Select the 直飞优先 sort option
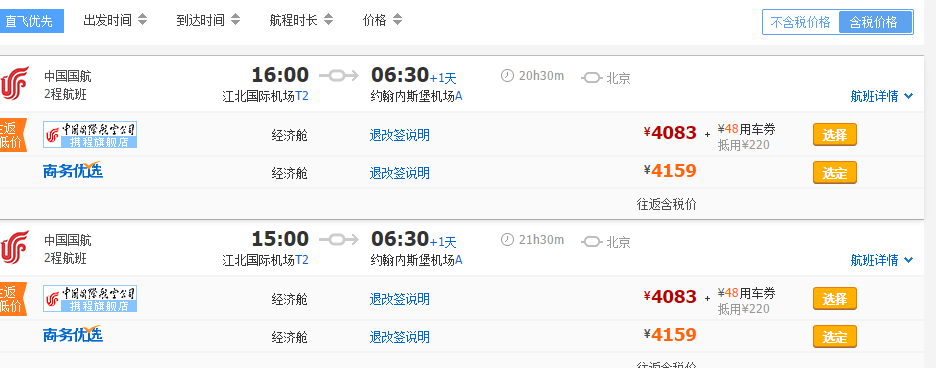Image resolution: width=936 pixels, height=368 pixels. click(x=30, y=22)
